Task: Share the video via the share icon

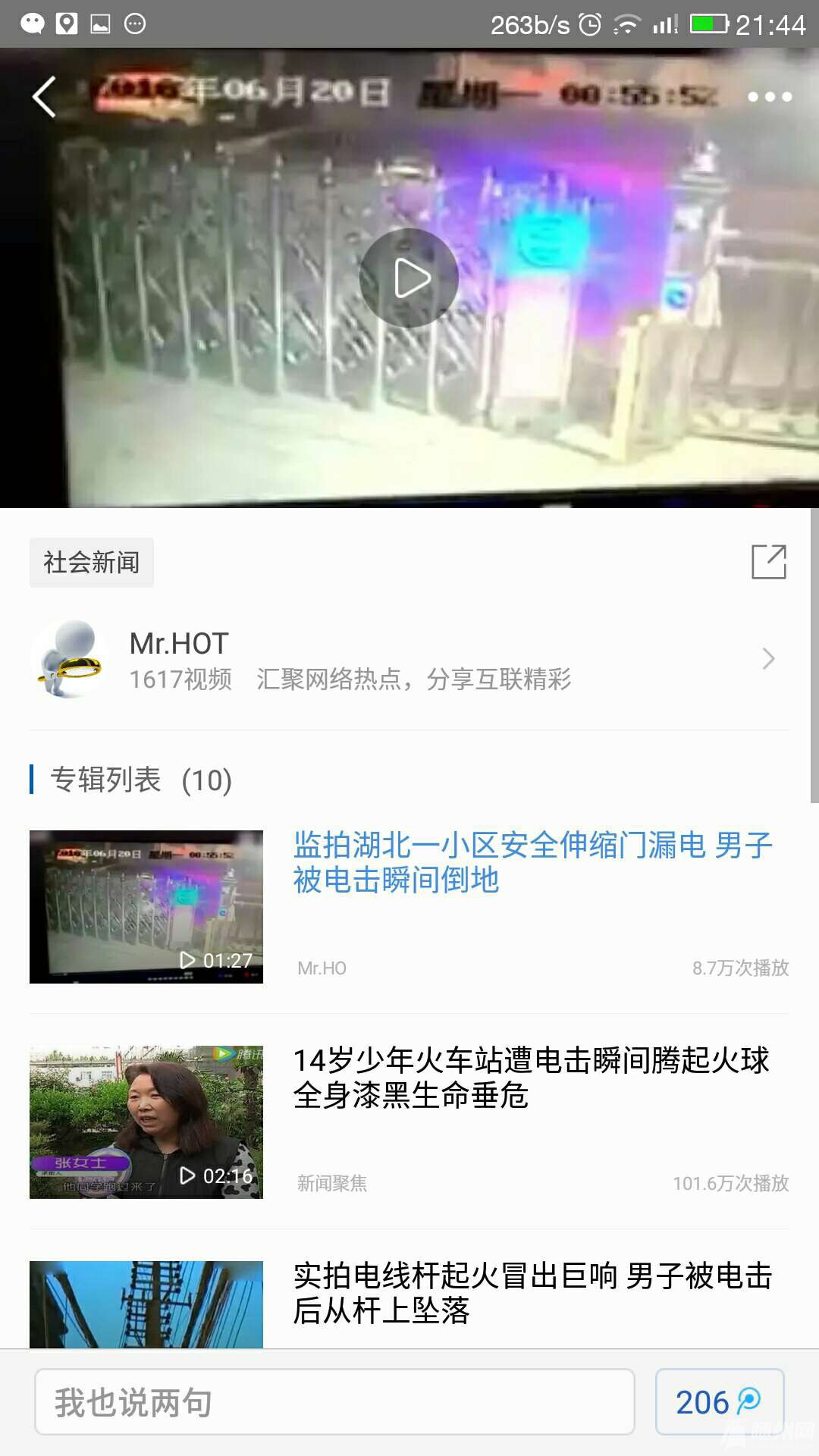Action: (x=768, y=562)
